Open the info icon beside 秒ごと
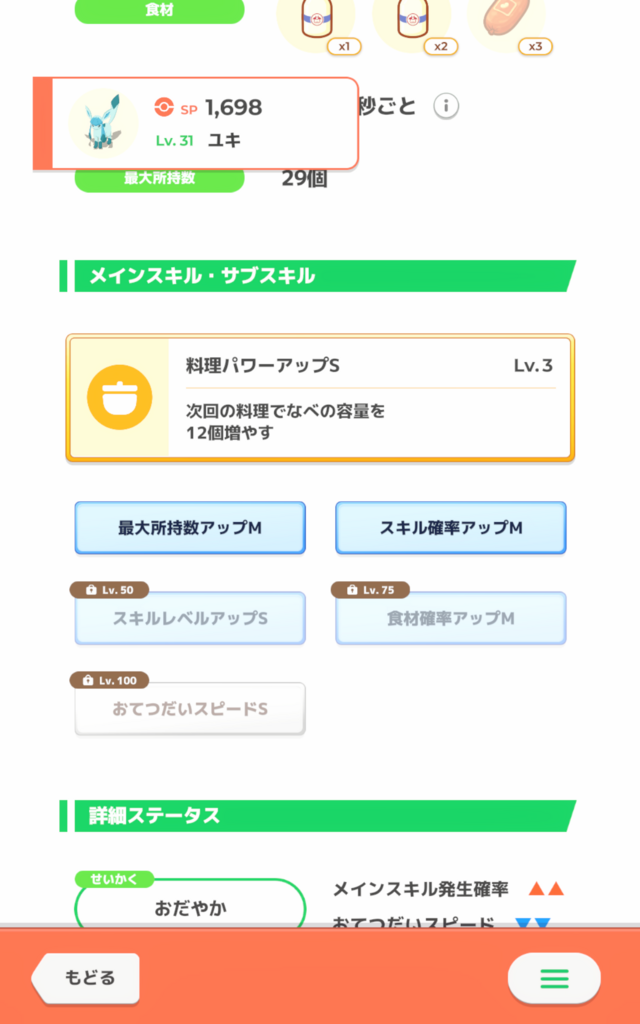This screenshot has width=640, height=1024. click(446, 106)
